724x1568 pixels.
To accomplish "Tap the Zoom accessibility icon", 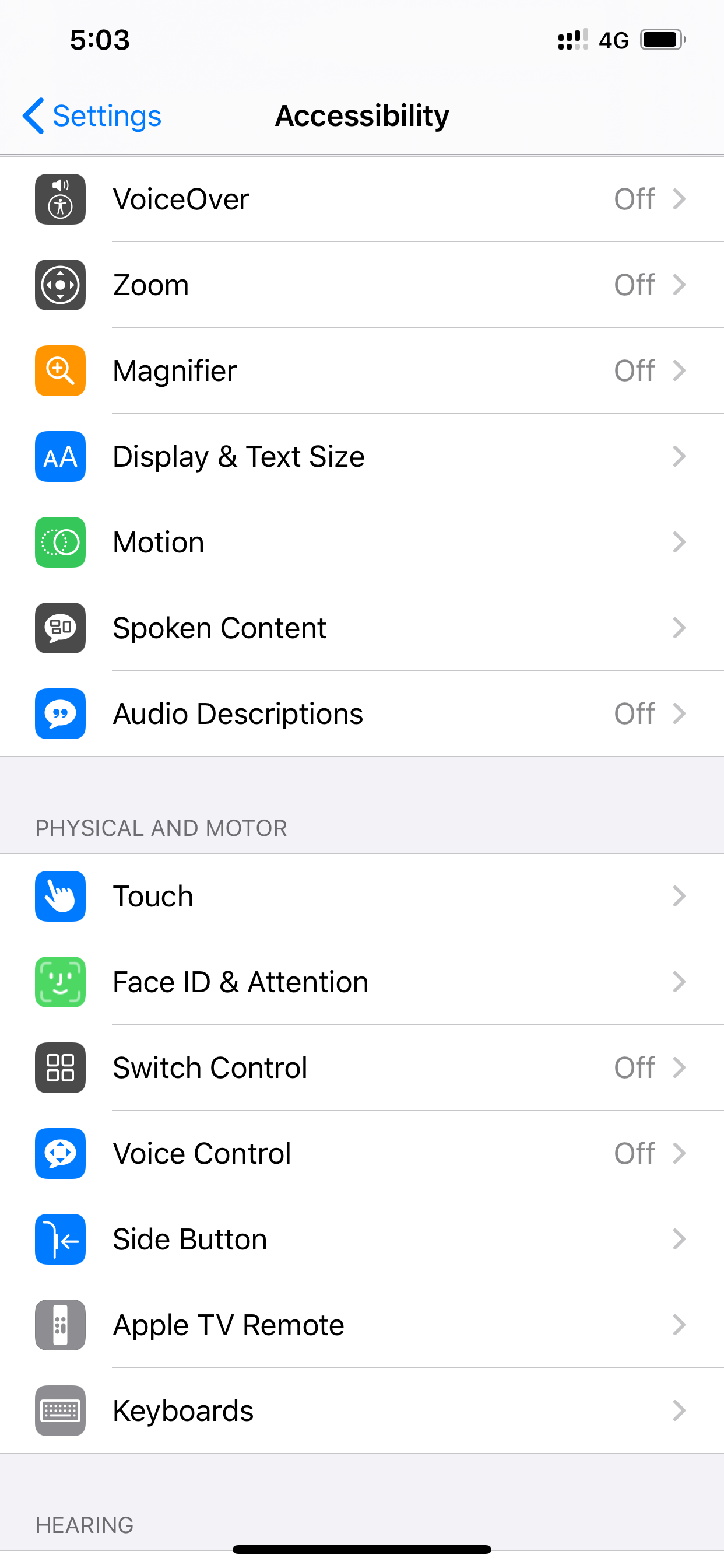I will (60, 285).
